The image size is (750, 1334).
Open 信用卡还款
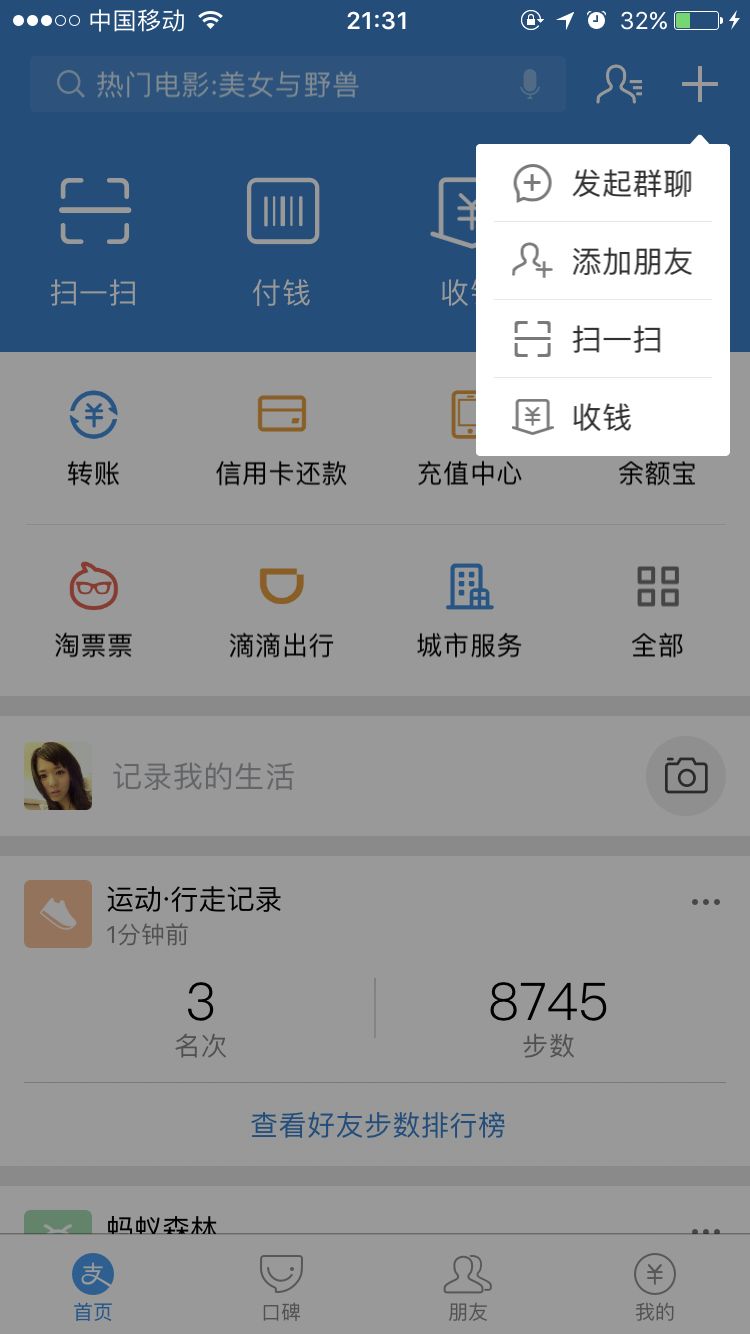pyautogui.click(x=281, y=437)
